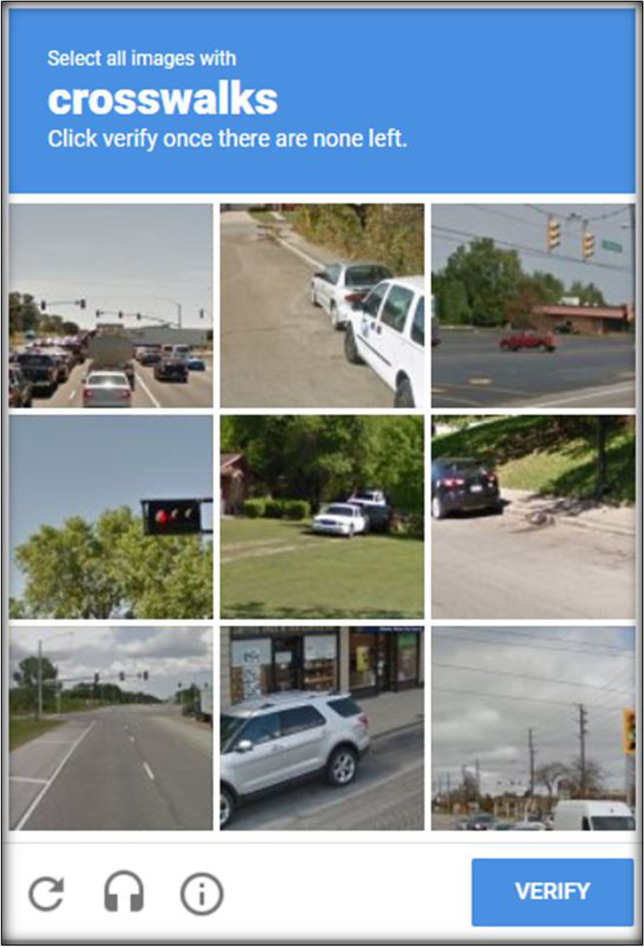Choose the tile with the red pickup truck
This screenshot has width=644, height=947.
pos(533,306)
